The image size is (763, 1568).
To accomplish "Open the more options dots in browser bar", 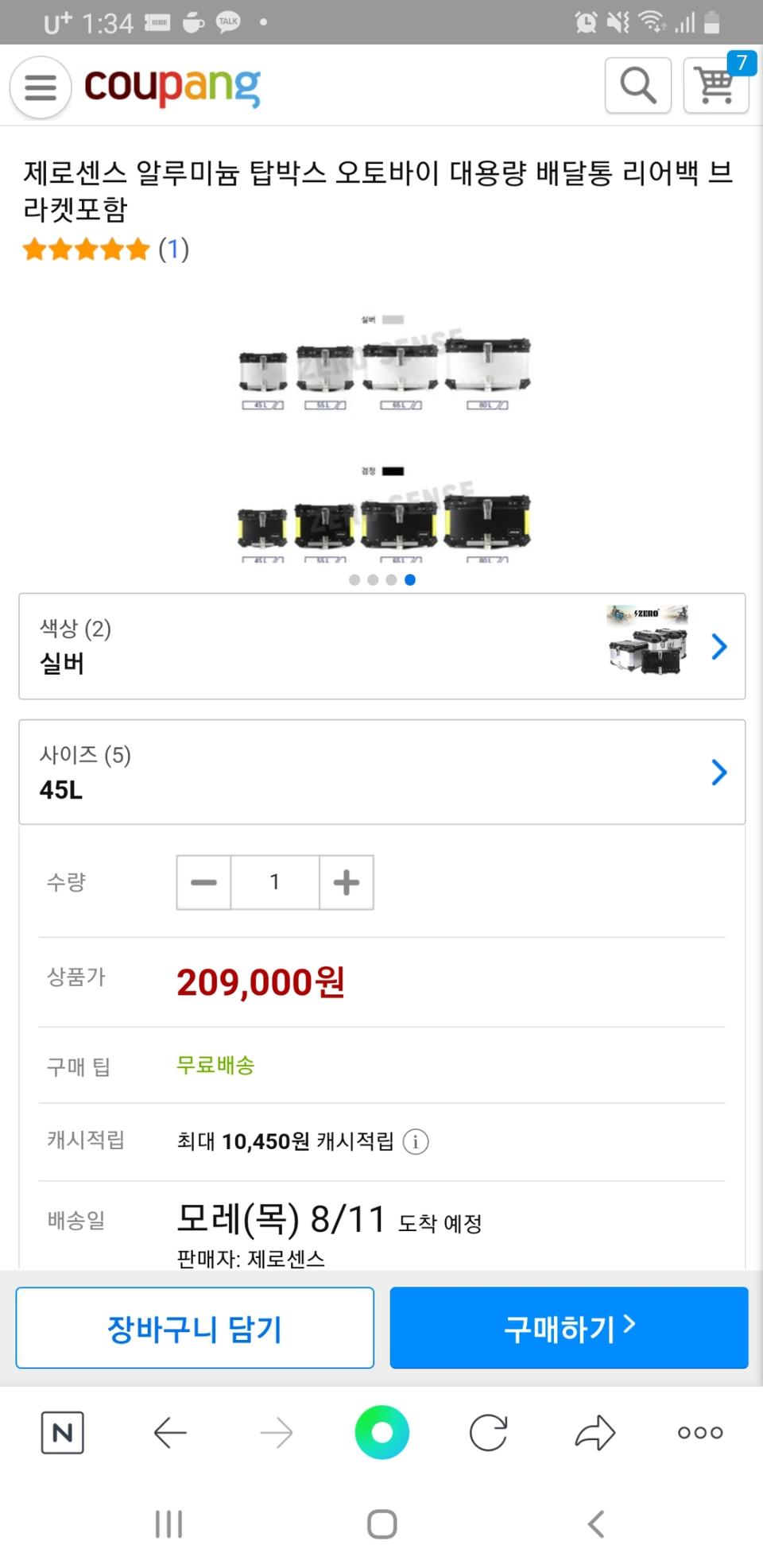I will [x=699, y=1433].
